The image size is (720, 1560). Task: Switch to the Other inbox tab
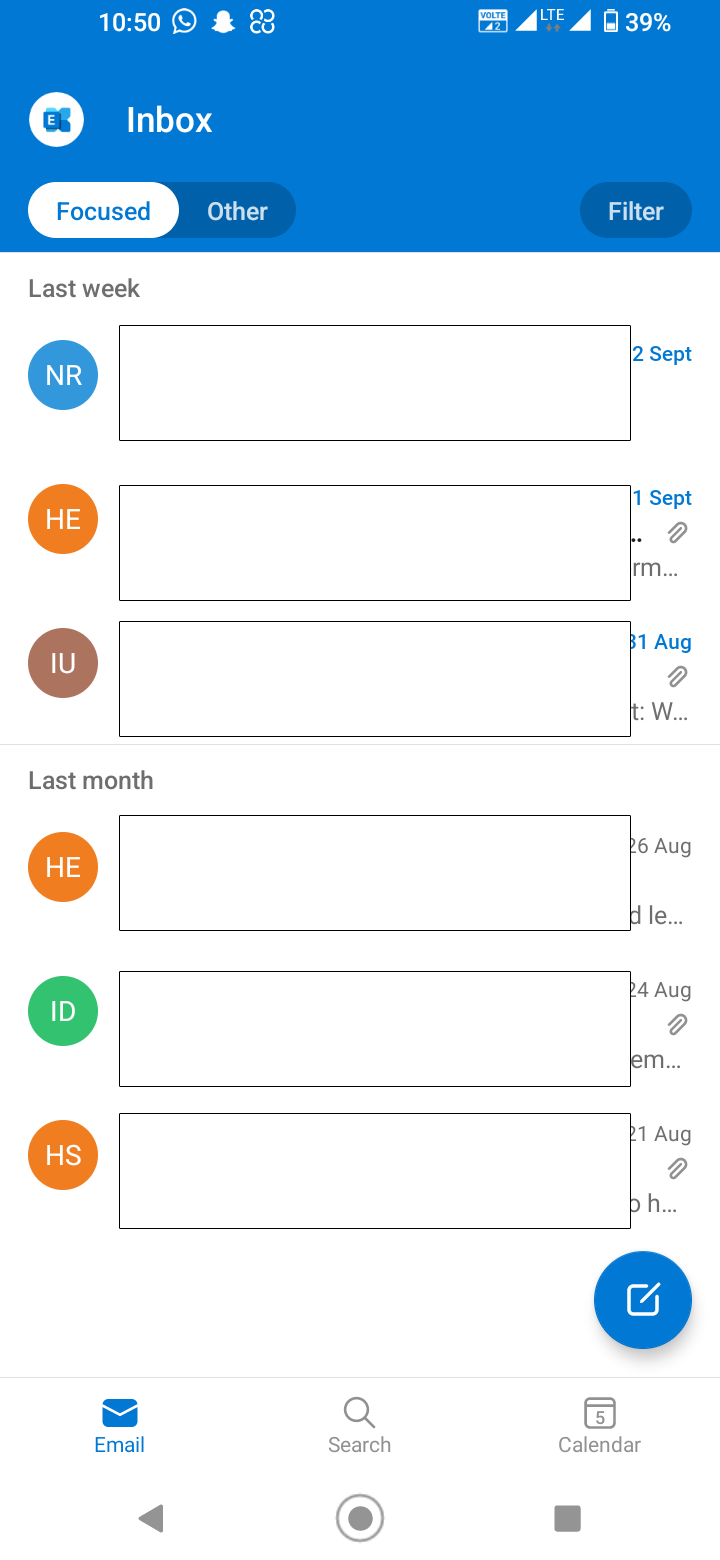237,211
